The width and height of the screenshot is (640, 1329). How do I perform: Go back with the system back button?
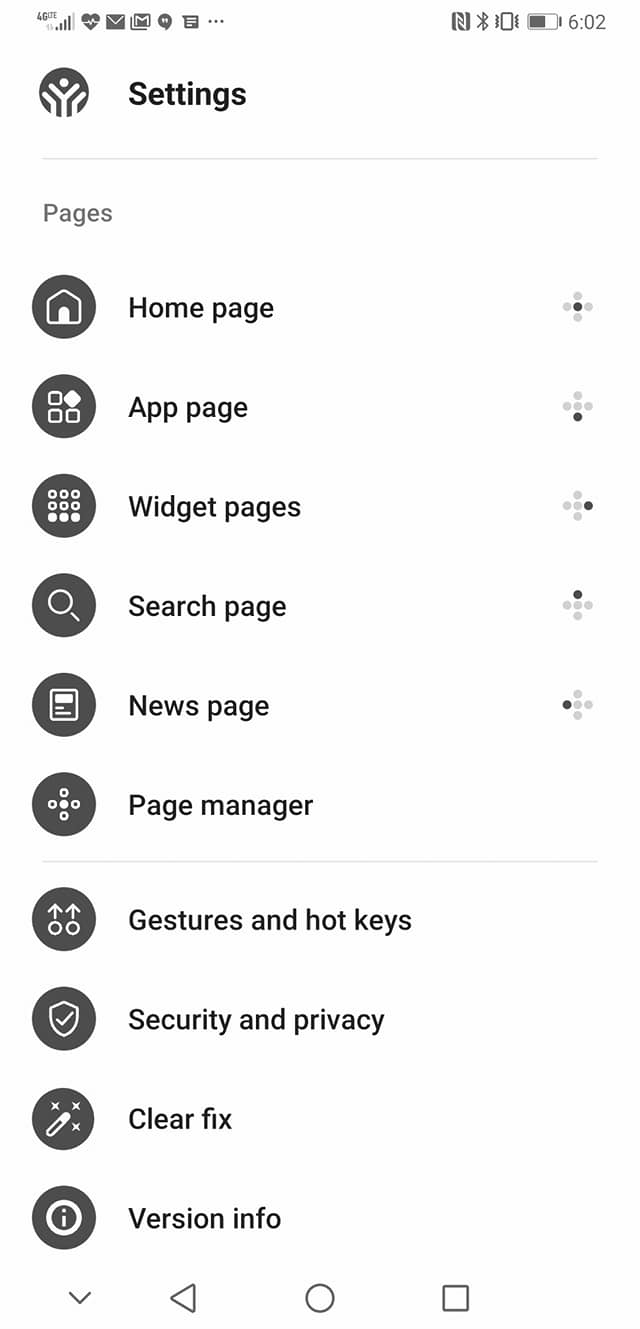pyautogui.click(x=183, y=1298)
